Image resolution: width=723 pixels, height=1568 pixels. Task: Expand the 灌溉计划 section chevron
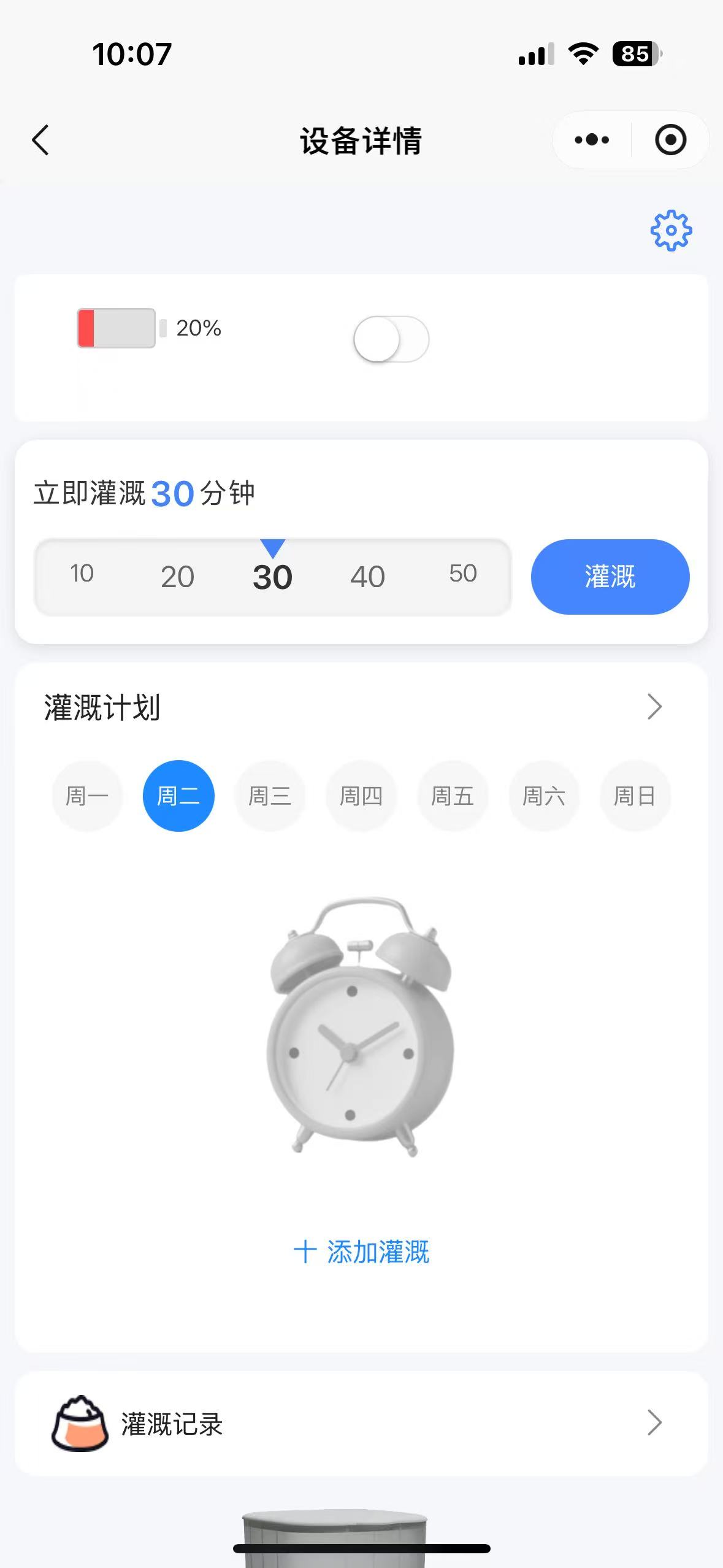pyautogui.click(x=654, y=707)
